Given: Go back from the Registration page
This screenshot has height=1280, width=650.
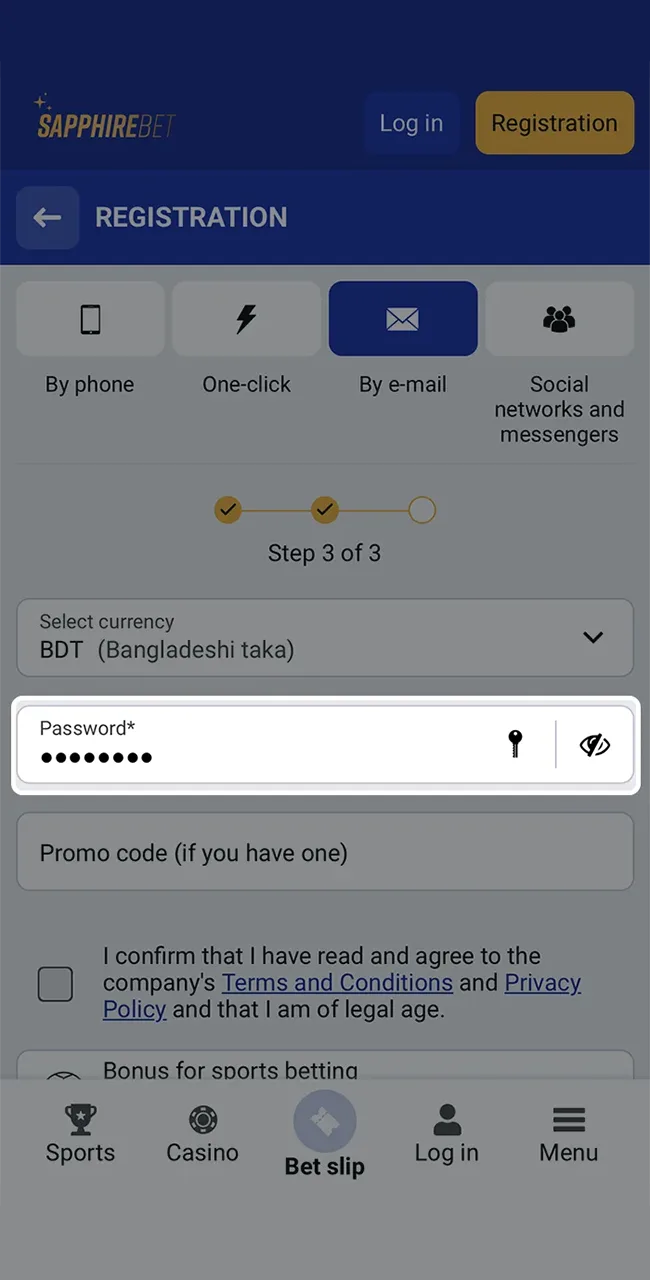Looking at the screenshot, I should [47, 218].
